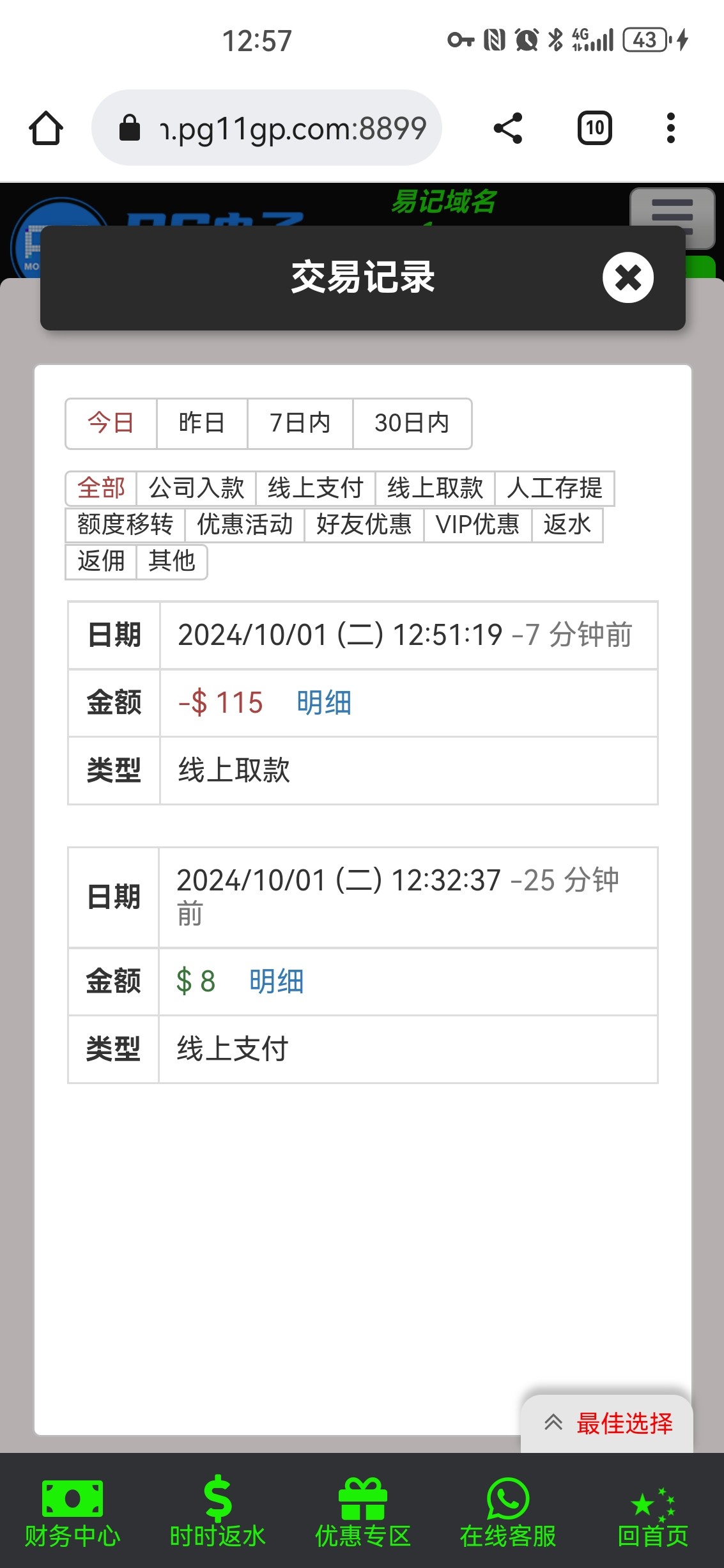Filter by VIP优惠 type
The height and width of the screenshot is (1568, 724).
pyautogui.click(x=477, y=525)
